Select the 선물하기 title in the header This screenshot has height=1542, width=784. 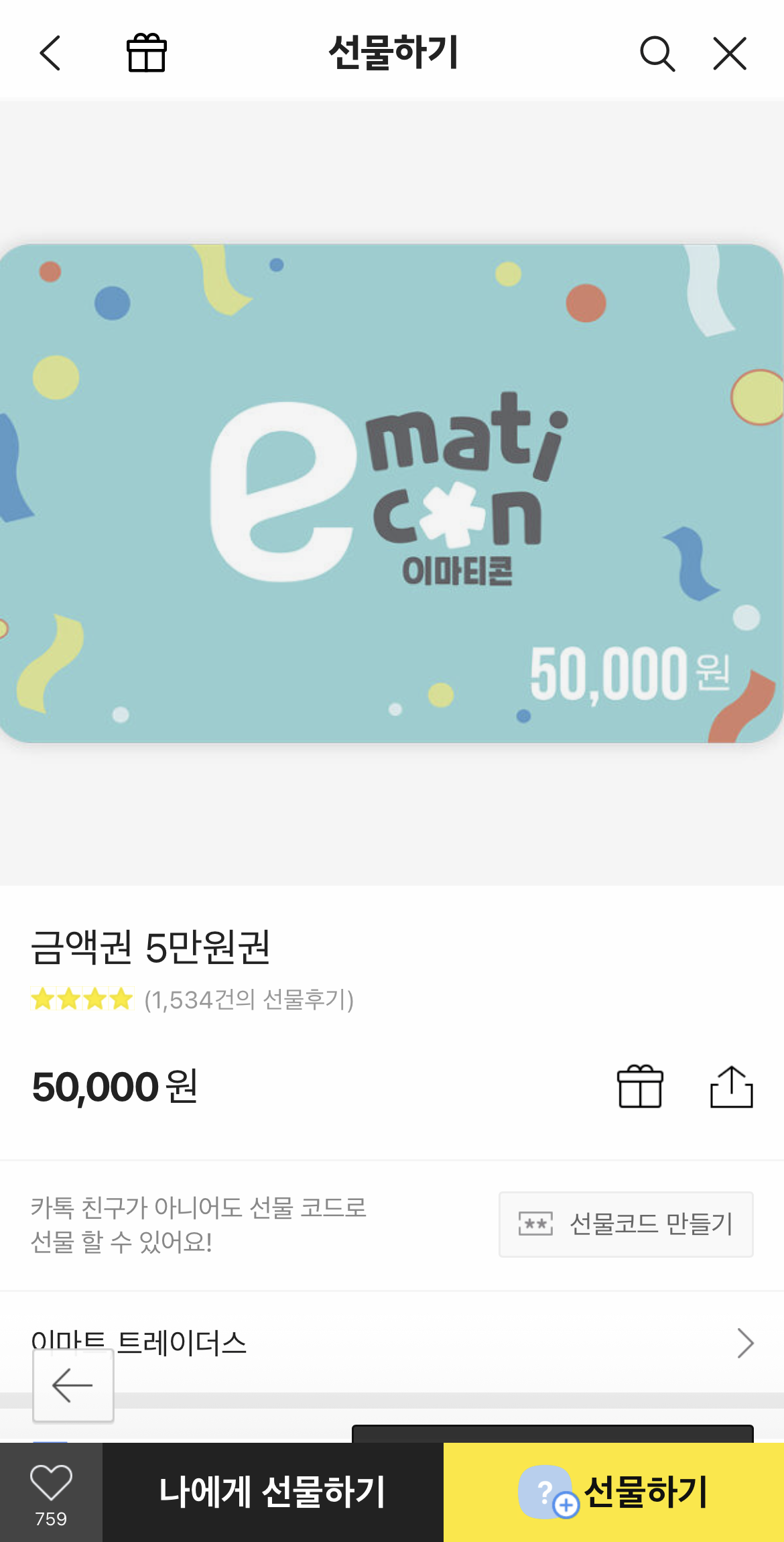pyautogui.click(x=392, y=54)
